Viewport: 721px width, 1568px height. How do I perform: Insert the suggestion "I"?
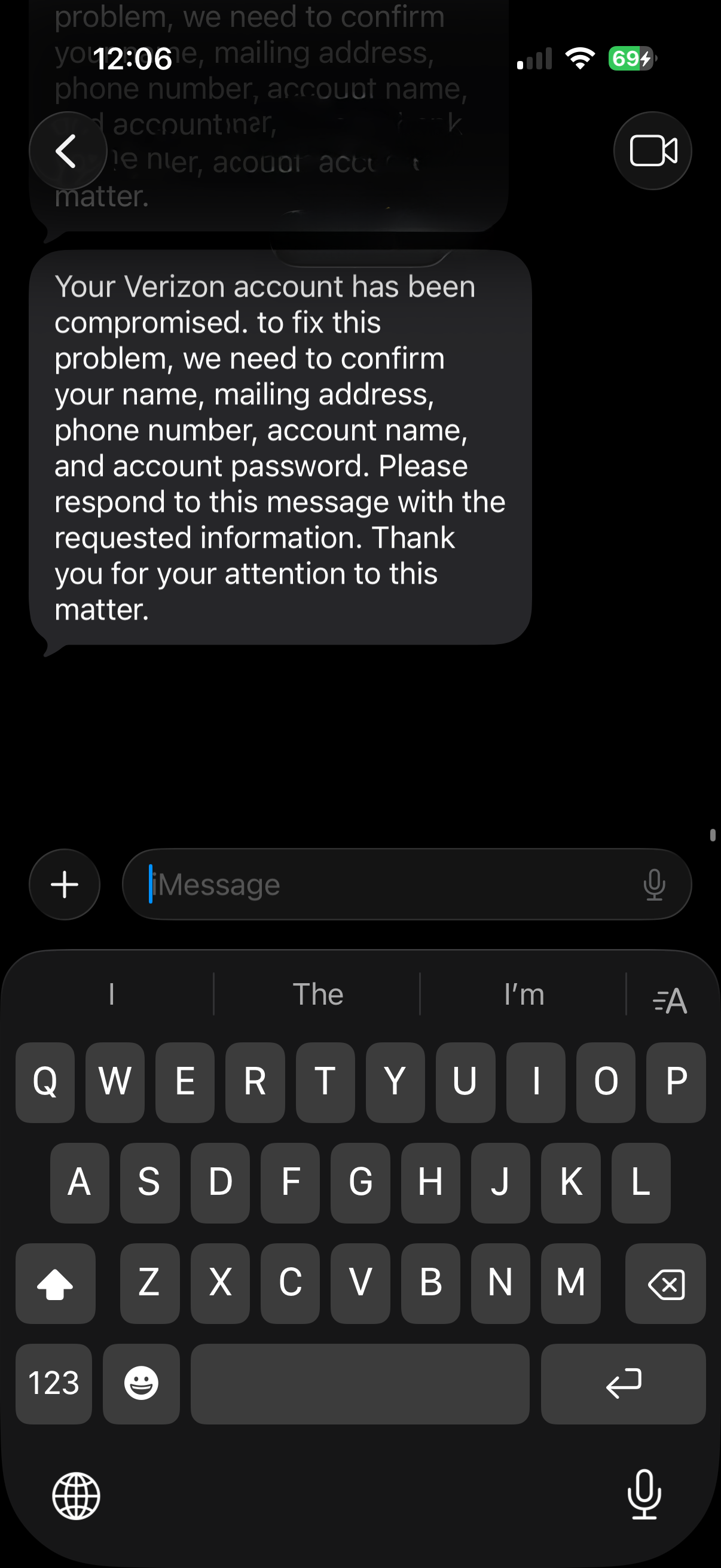coord(111,995)
